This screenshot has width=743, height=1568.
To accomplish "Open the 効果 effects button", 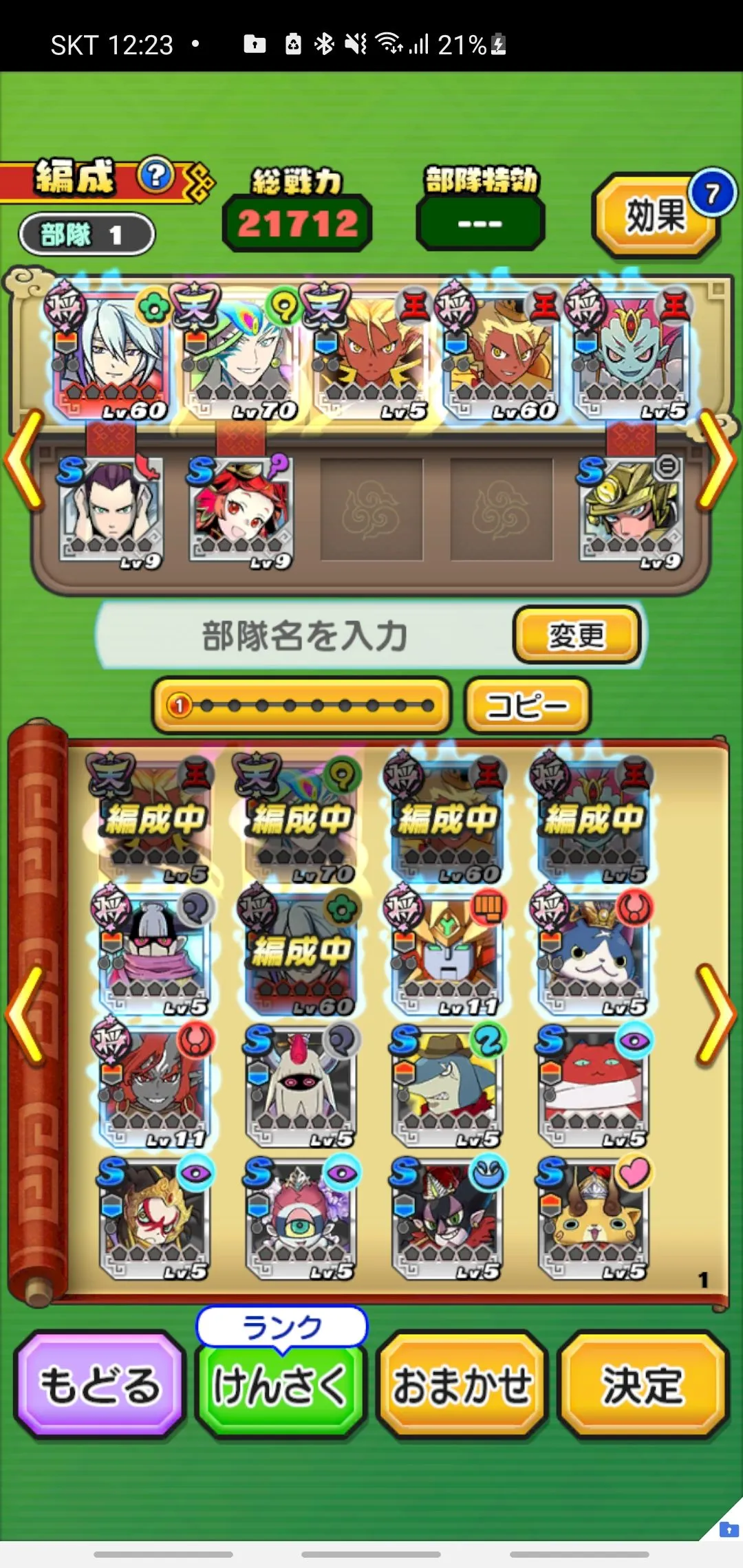I will 656,216.
